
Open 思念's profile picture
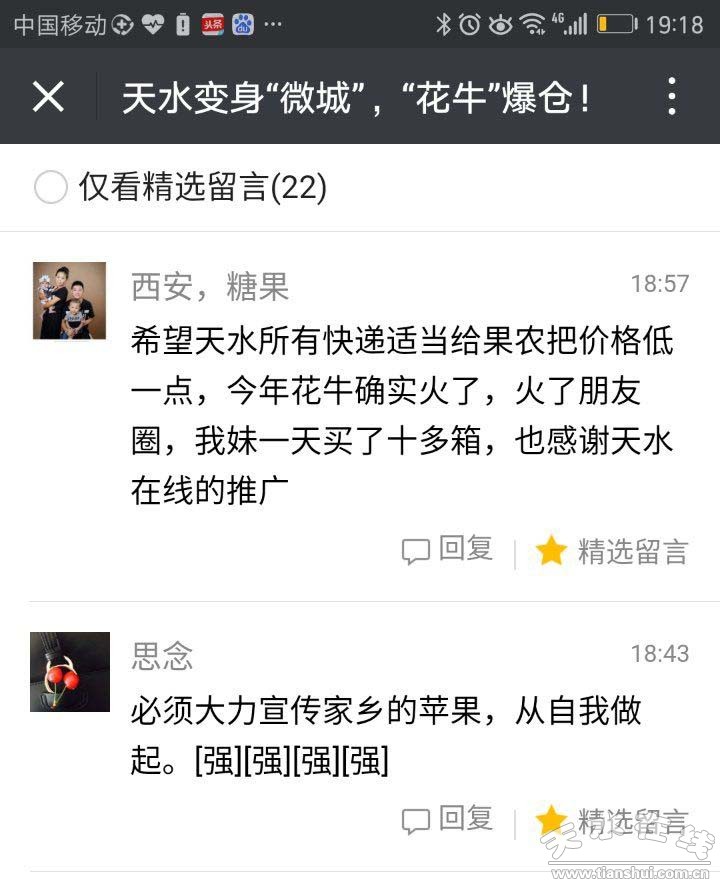(69, 671)
